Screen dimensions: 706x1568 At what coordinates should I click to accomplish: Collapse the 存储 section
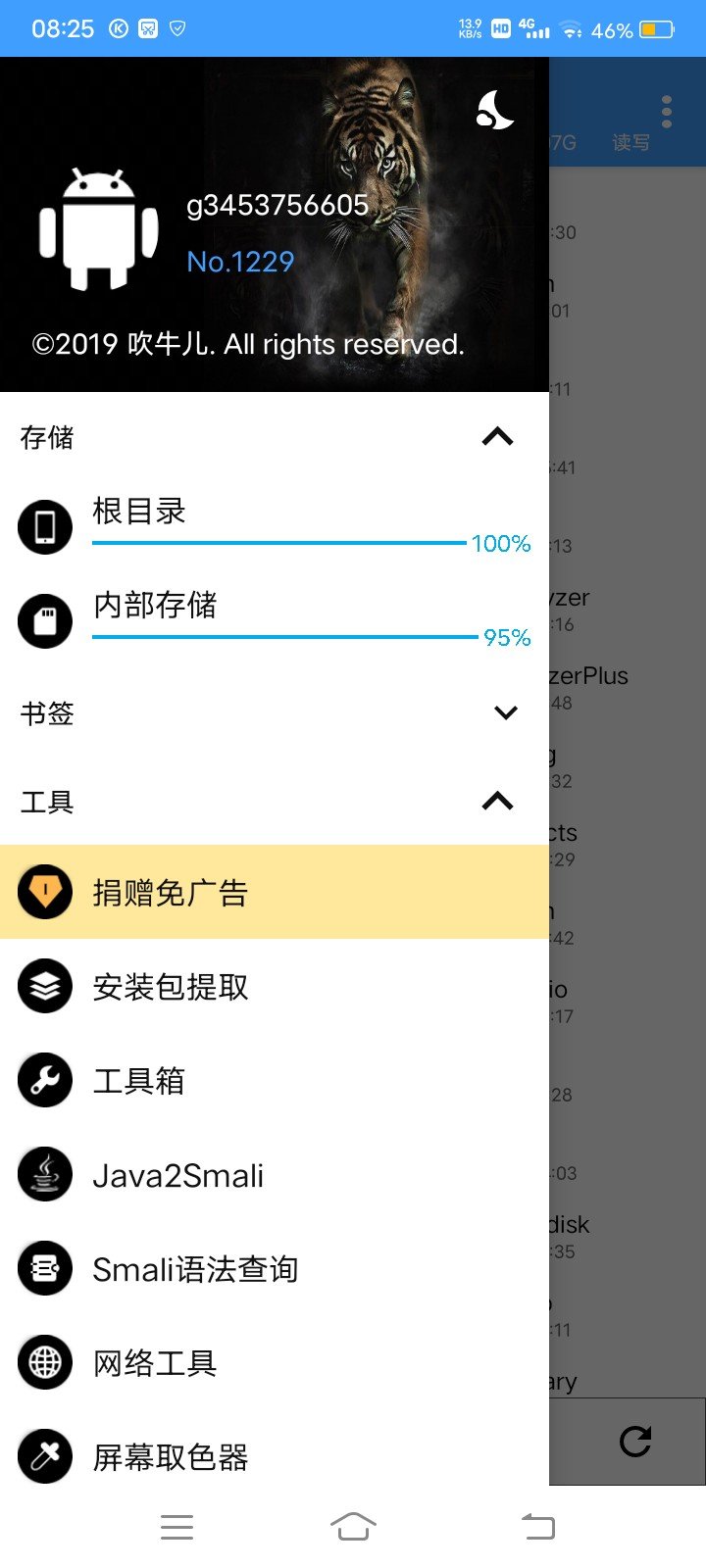pyautogui.click(x=498, y=437)
